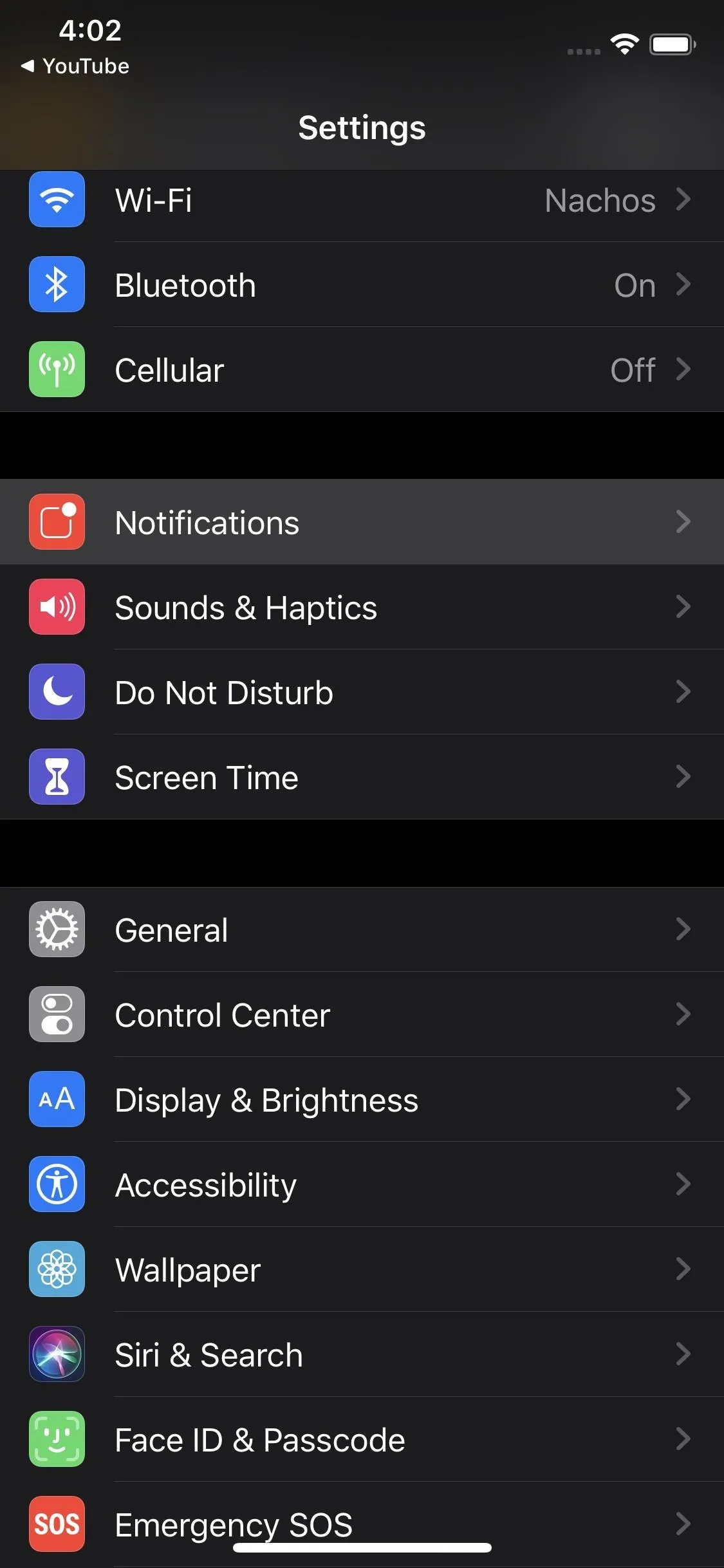Choose Wallpaper settings
The height and width of the screenshot is (1568, 724).
click(x=362, y=1269)
